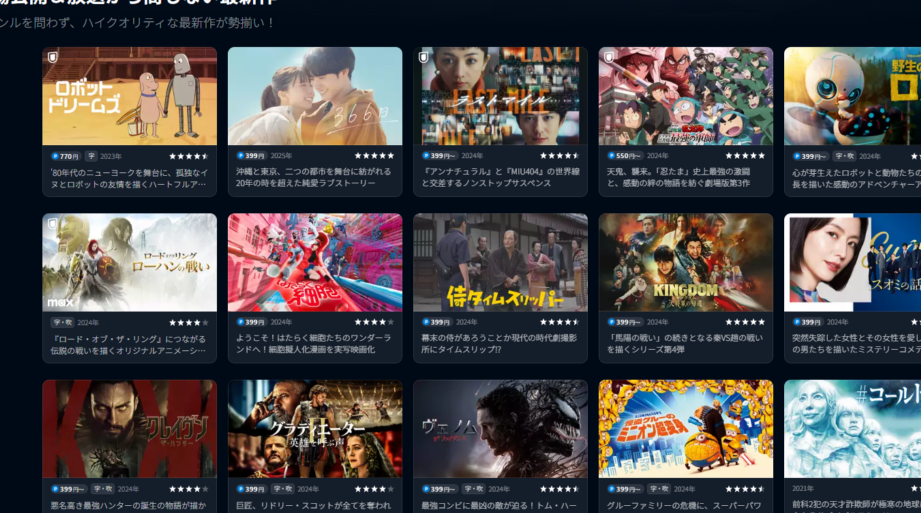Open the 忍たま乱太郎 movie card
Screen dimensions: 921x513
tap(686, 97)
